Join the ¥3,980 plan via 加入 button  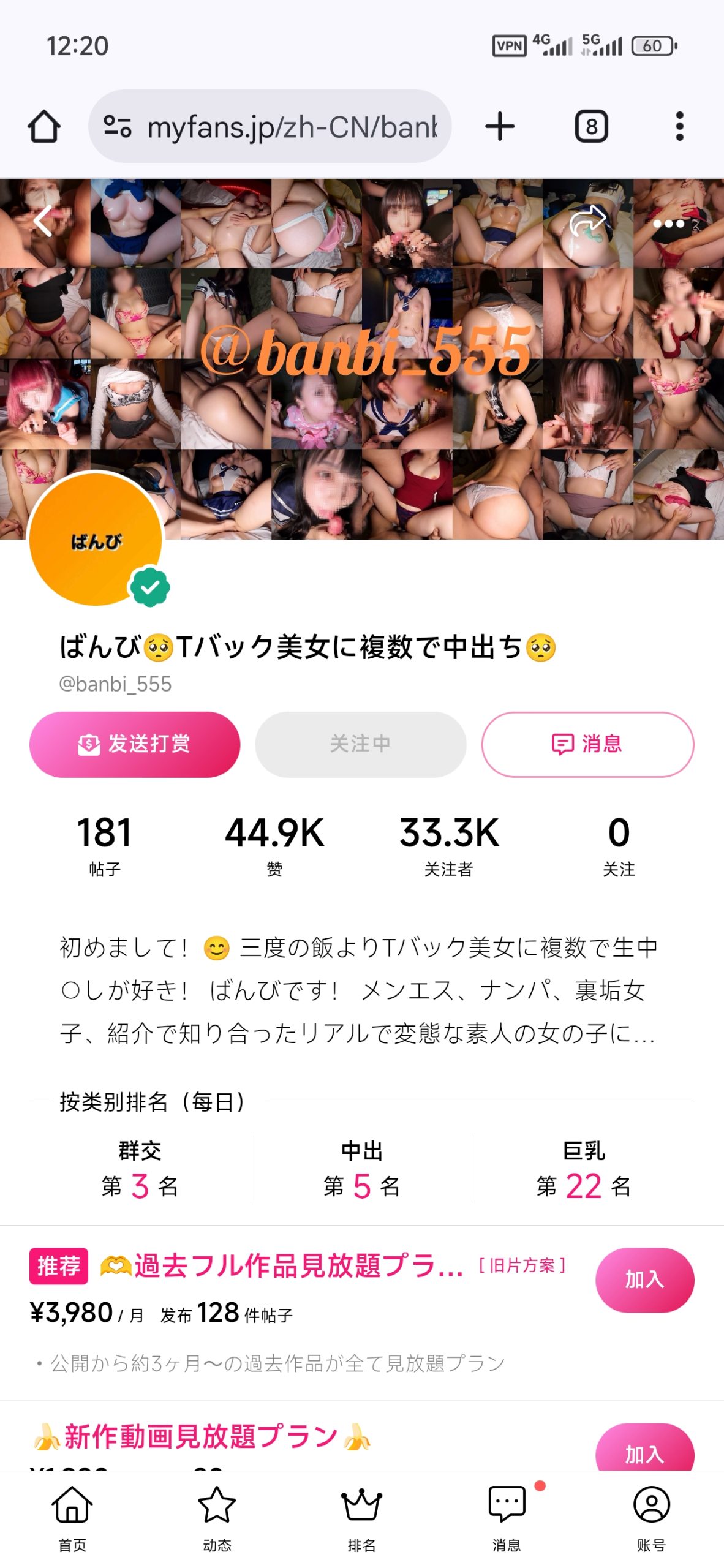pos(645,1280)
